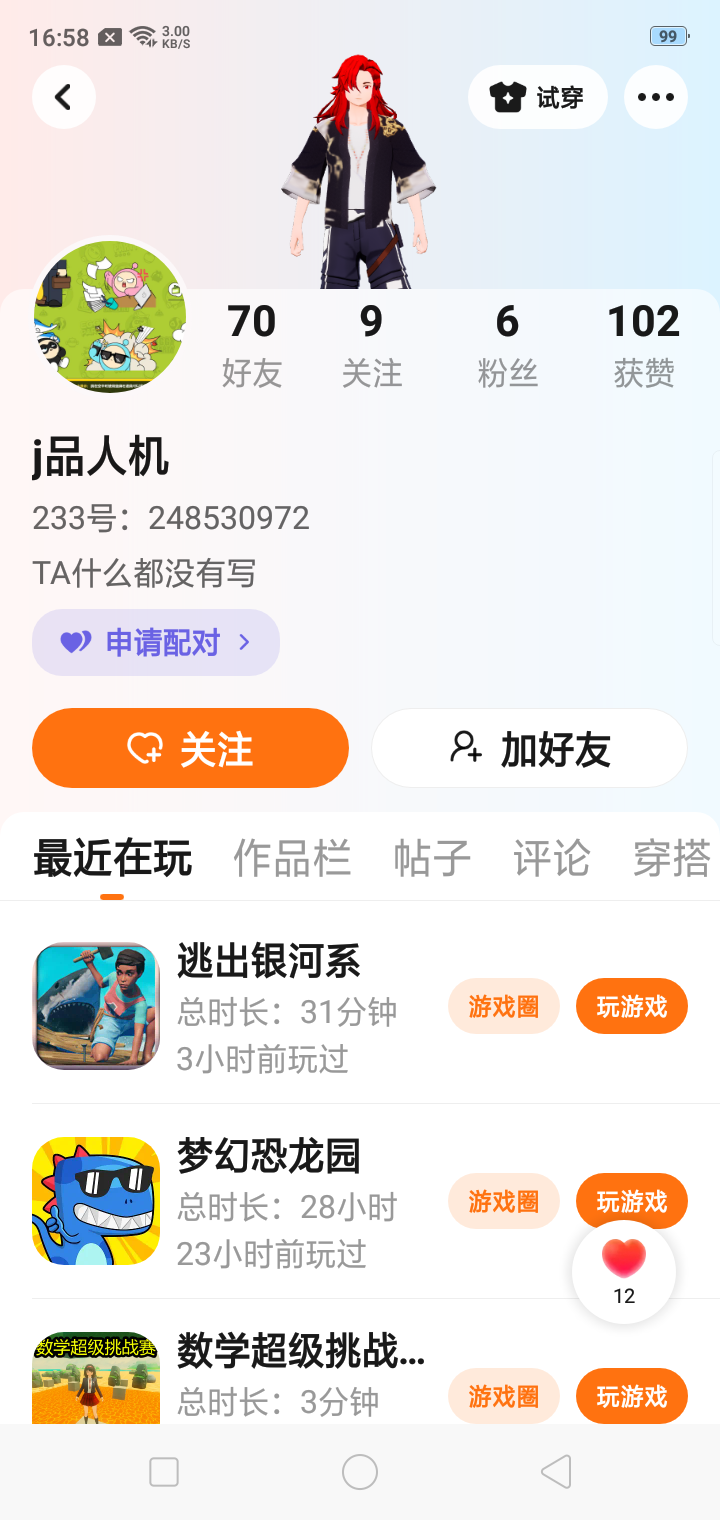The height and width of the screenshot is (1520, 720).
Task: Tap 申请配对 to request pairing
Action: click(x=156, y=642)
